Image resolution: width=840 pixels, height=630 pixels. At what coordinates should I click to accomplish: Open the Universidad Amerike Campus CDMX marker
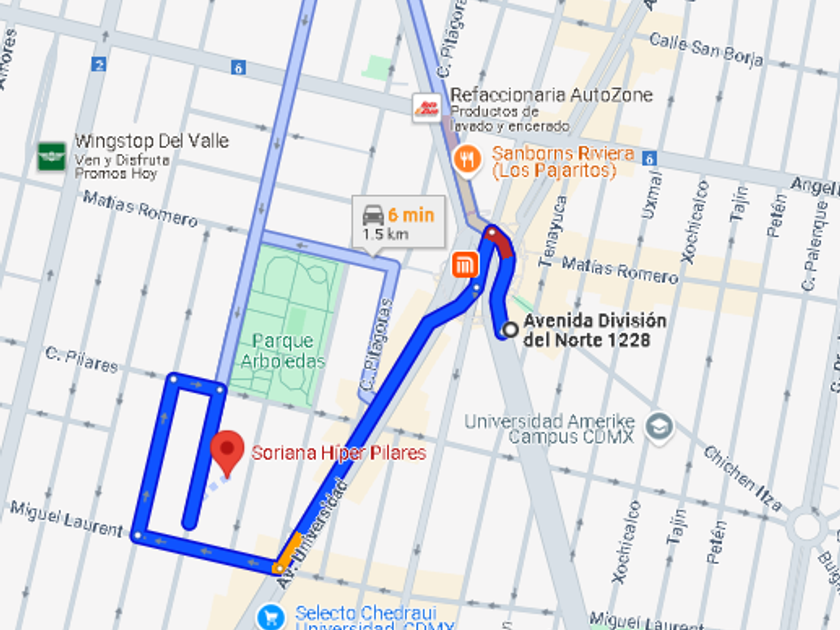point(659,427)
